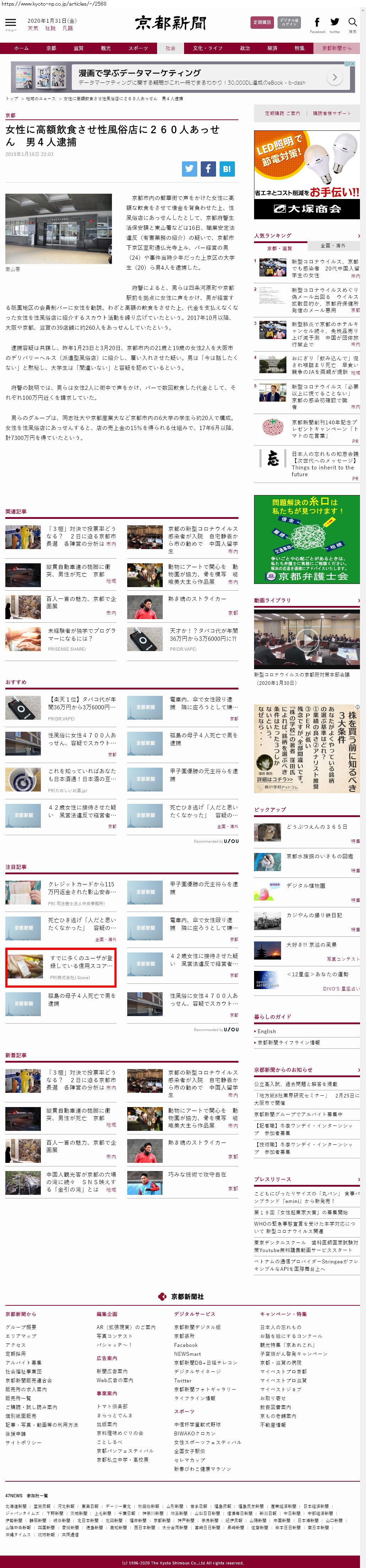Open the 信用スコア sponsored article card

point(60,967)
